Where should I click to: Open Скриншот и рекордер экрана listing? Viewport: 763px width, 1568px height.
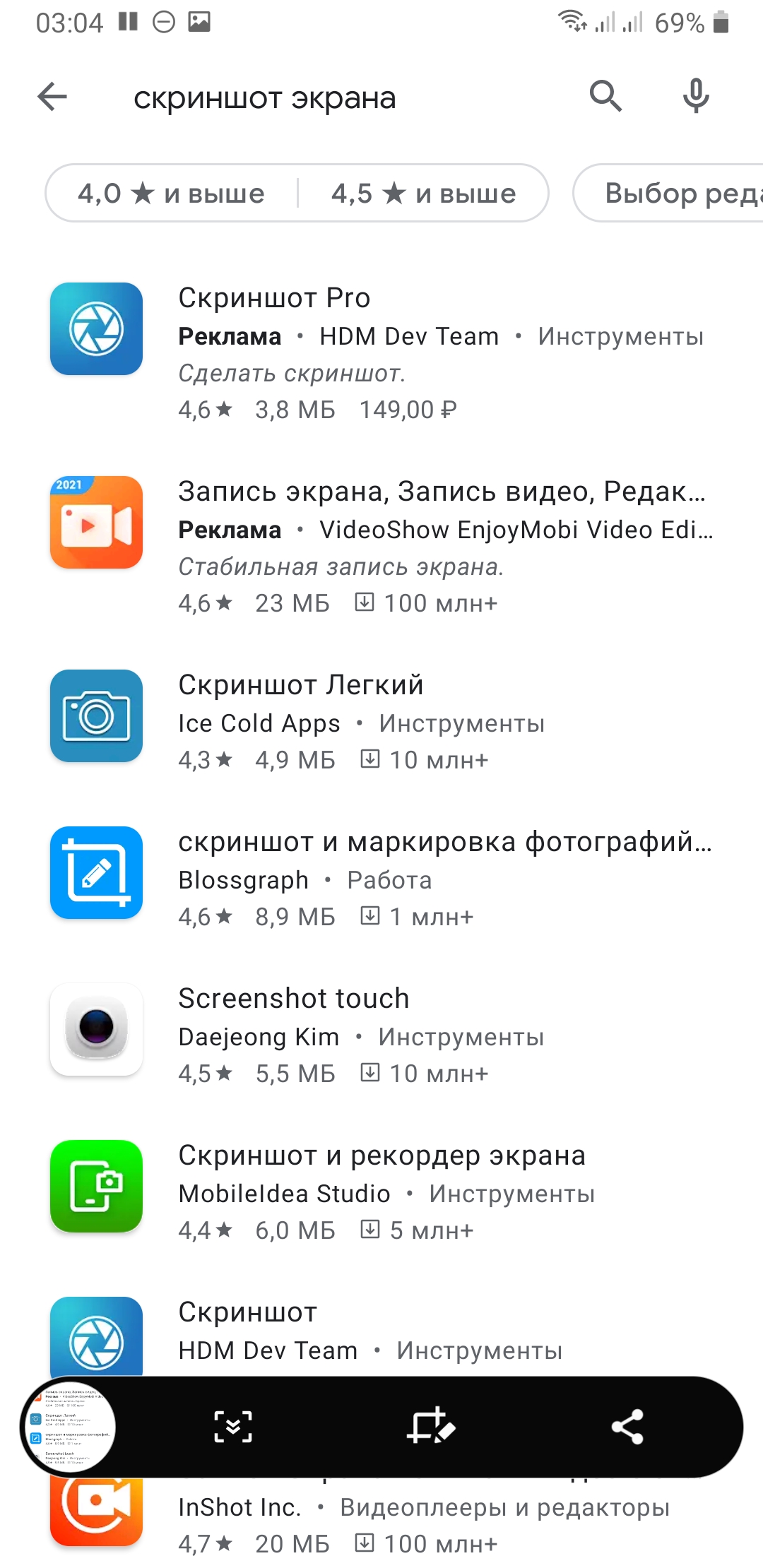coord(381,1192)
